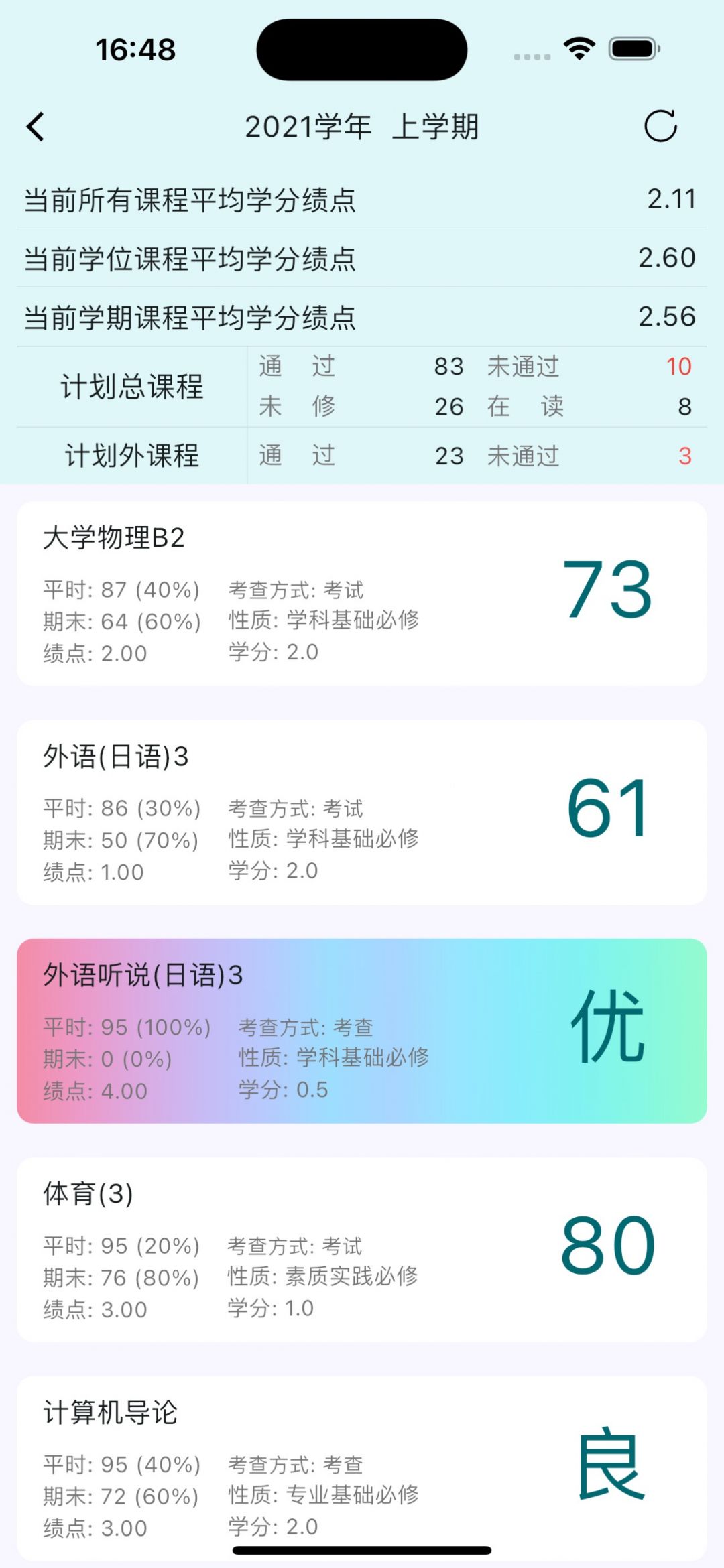The image size is (724, 1568).
Task: Go back to the previous page
Action: (x=36, y=127)
